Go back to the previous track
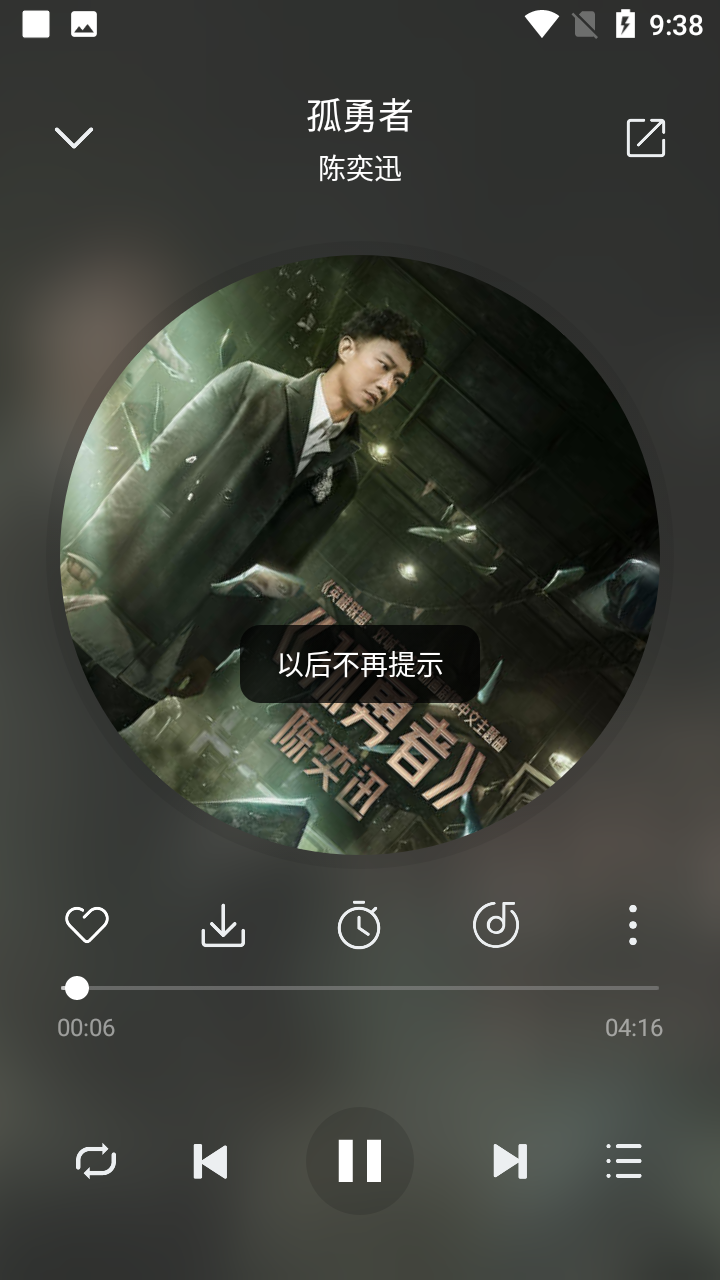The image size is (720, 1280). pos(209,1162)
